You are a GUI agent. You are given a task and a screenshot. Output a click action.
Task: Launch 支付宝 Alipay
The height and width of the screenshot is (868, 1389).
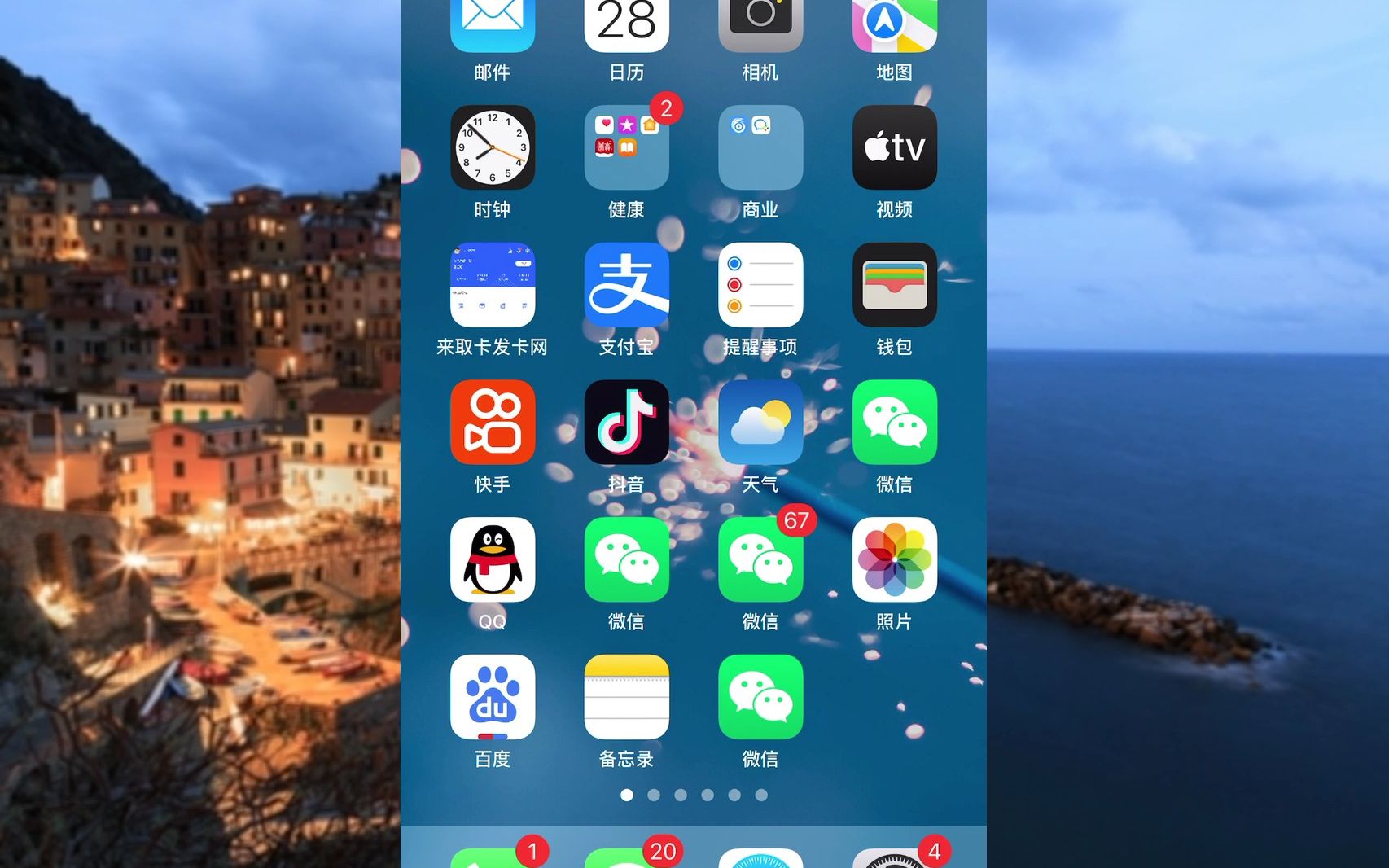[x=626, y=285]
